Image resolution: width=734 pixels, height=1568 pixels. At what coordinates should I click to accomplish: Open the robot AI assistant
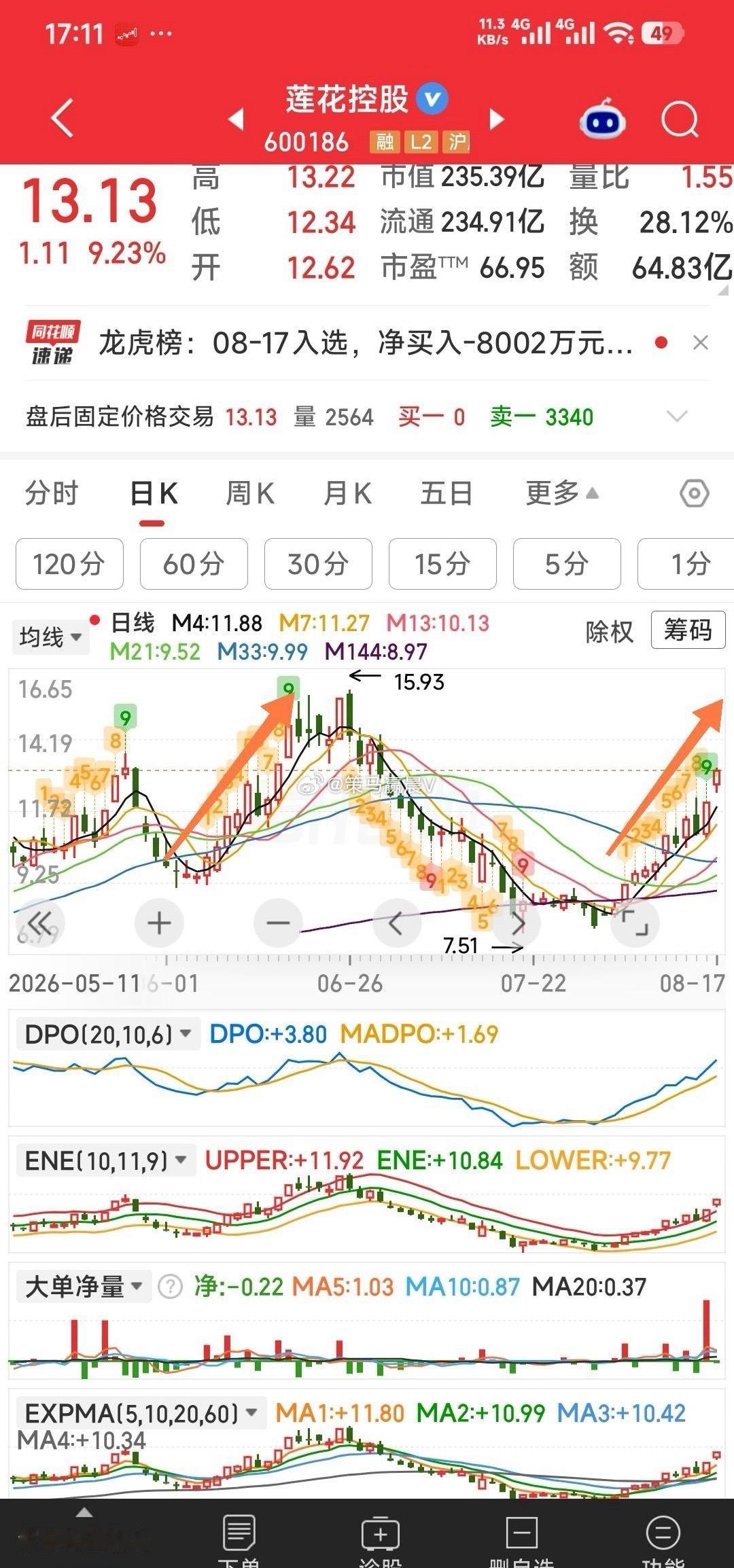pos(602,119)
